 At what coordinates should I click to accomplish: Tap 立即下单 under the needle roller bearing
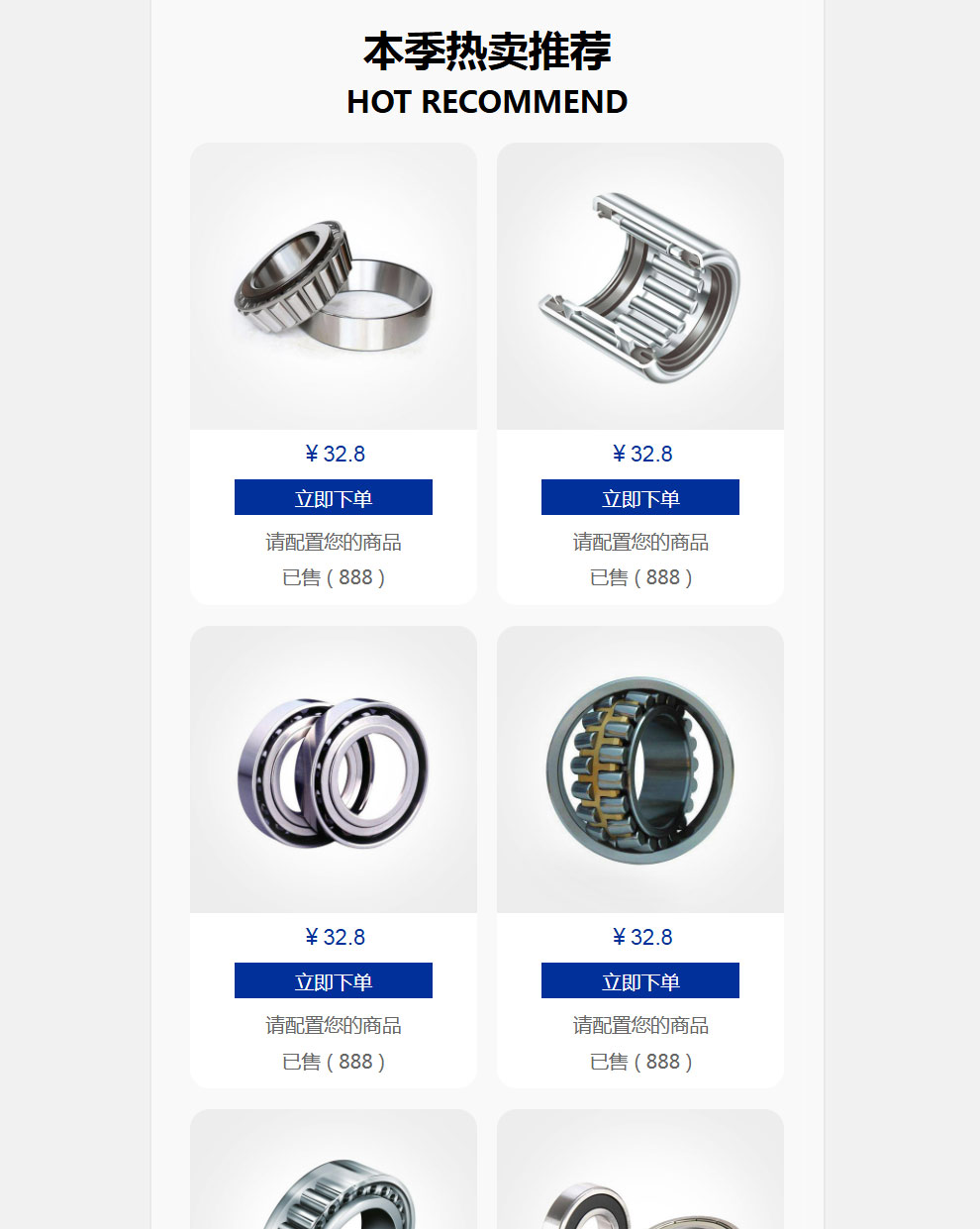click(x=639, y=497)
